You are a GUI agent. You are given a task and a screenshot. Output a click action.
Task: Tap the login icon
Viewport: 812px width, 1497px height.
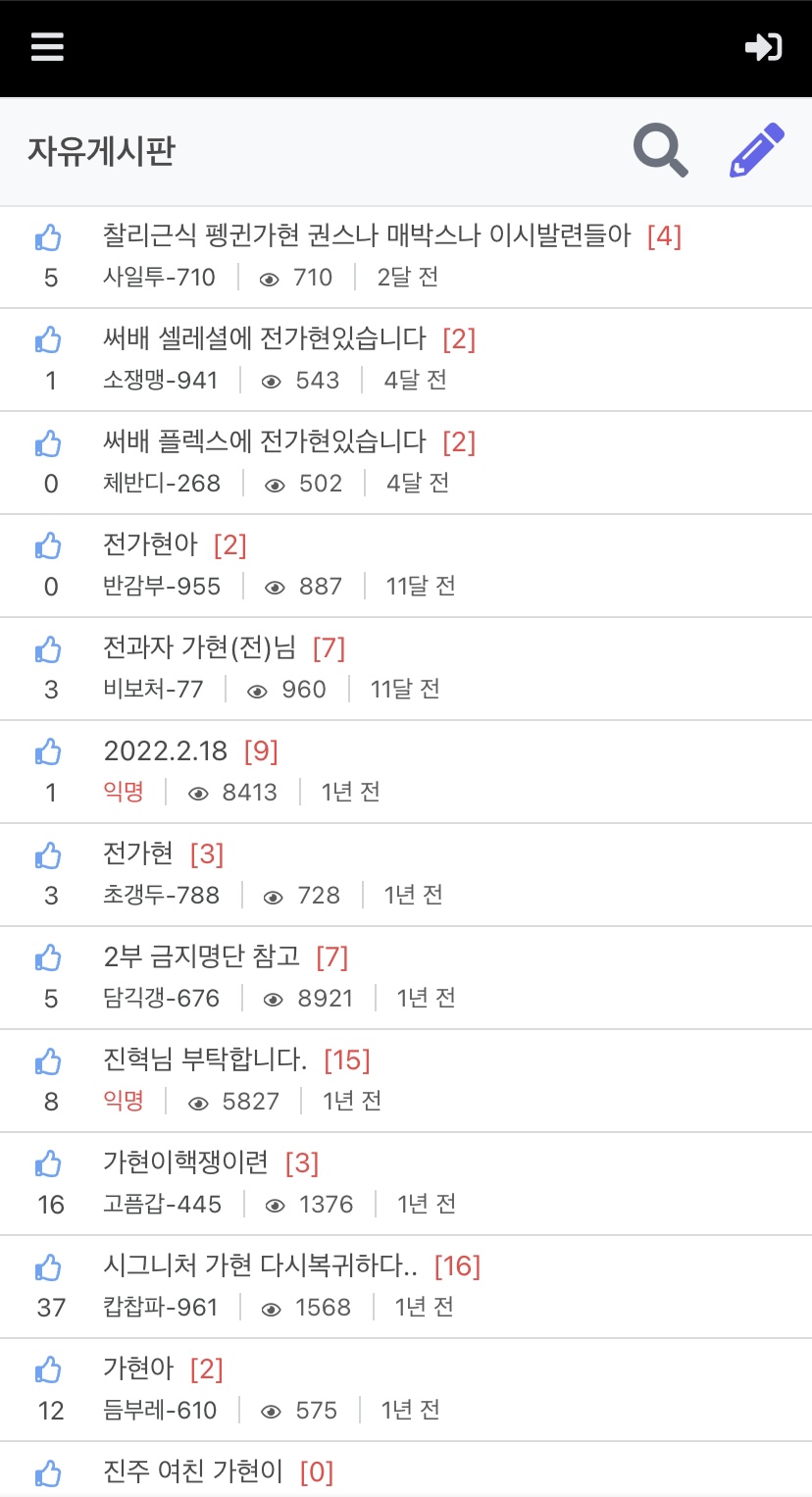(x=763, y=47)
